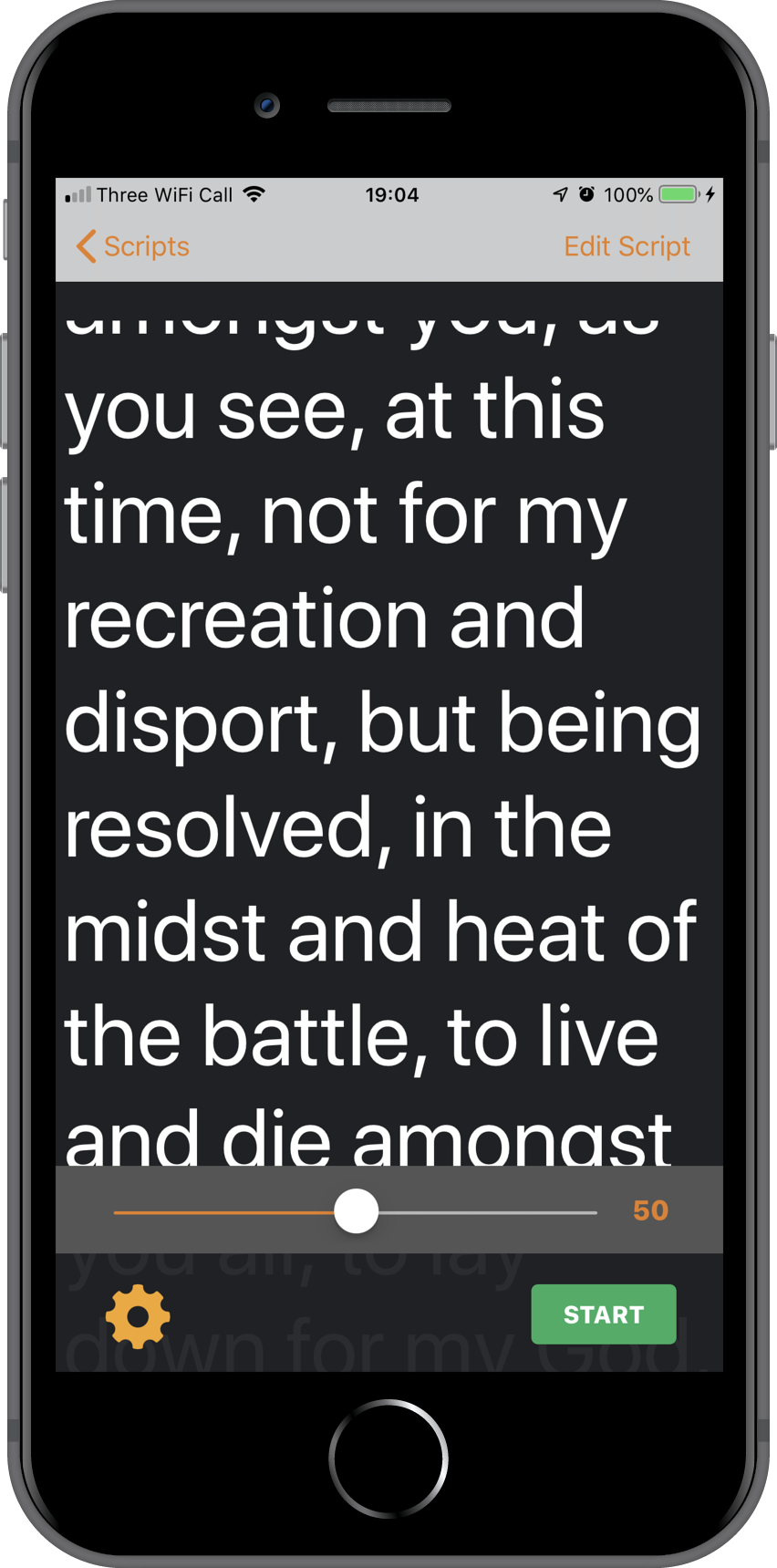This screenshot has height=1568, width=777.
Task: Open the settings gear
Action: point(138,1315)
